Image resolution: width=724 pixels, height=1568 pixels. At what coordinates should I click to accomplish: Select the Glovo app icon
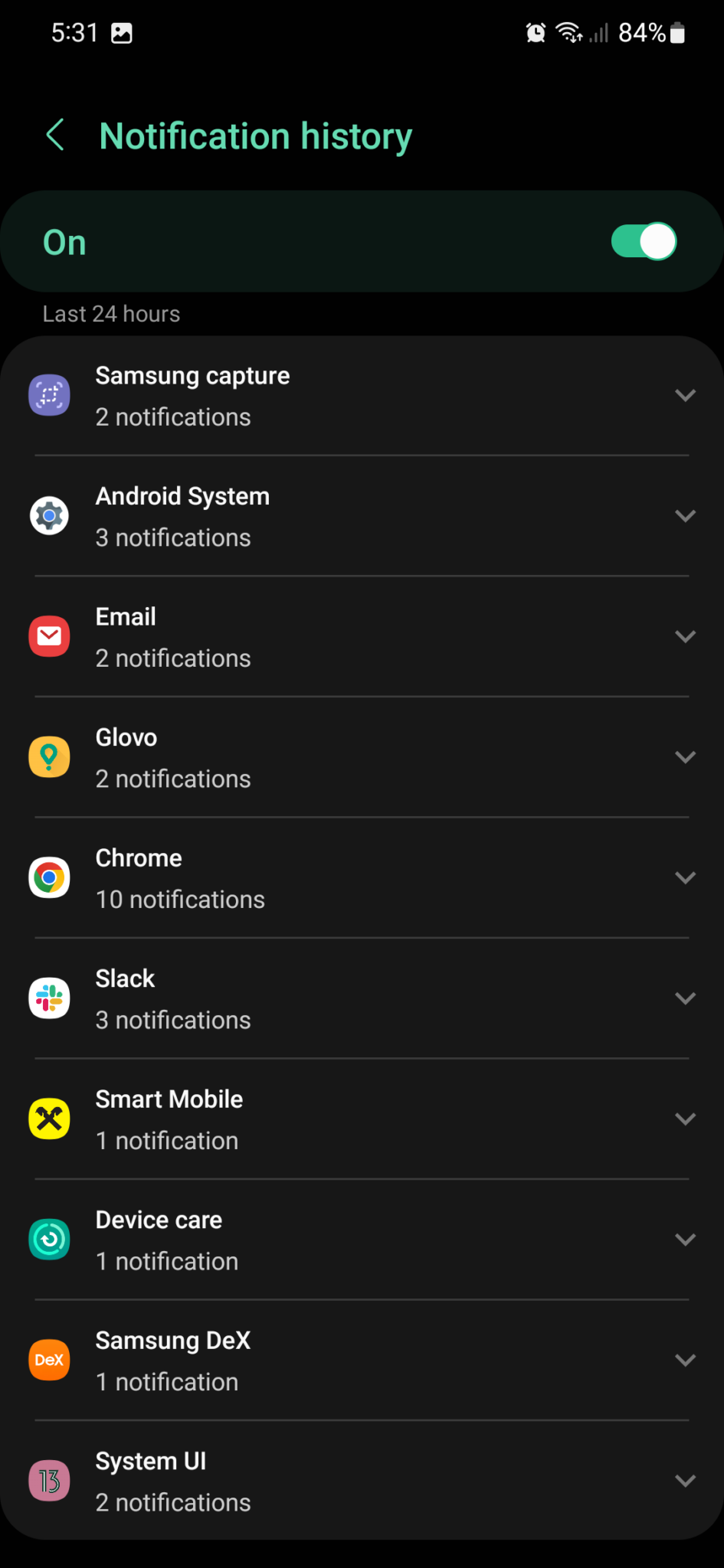[49, 756]
